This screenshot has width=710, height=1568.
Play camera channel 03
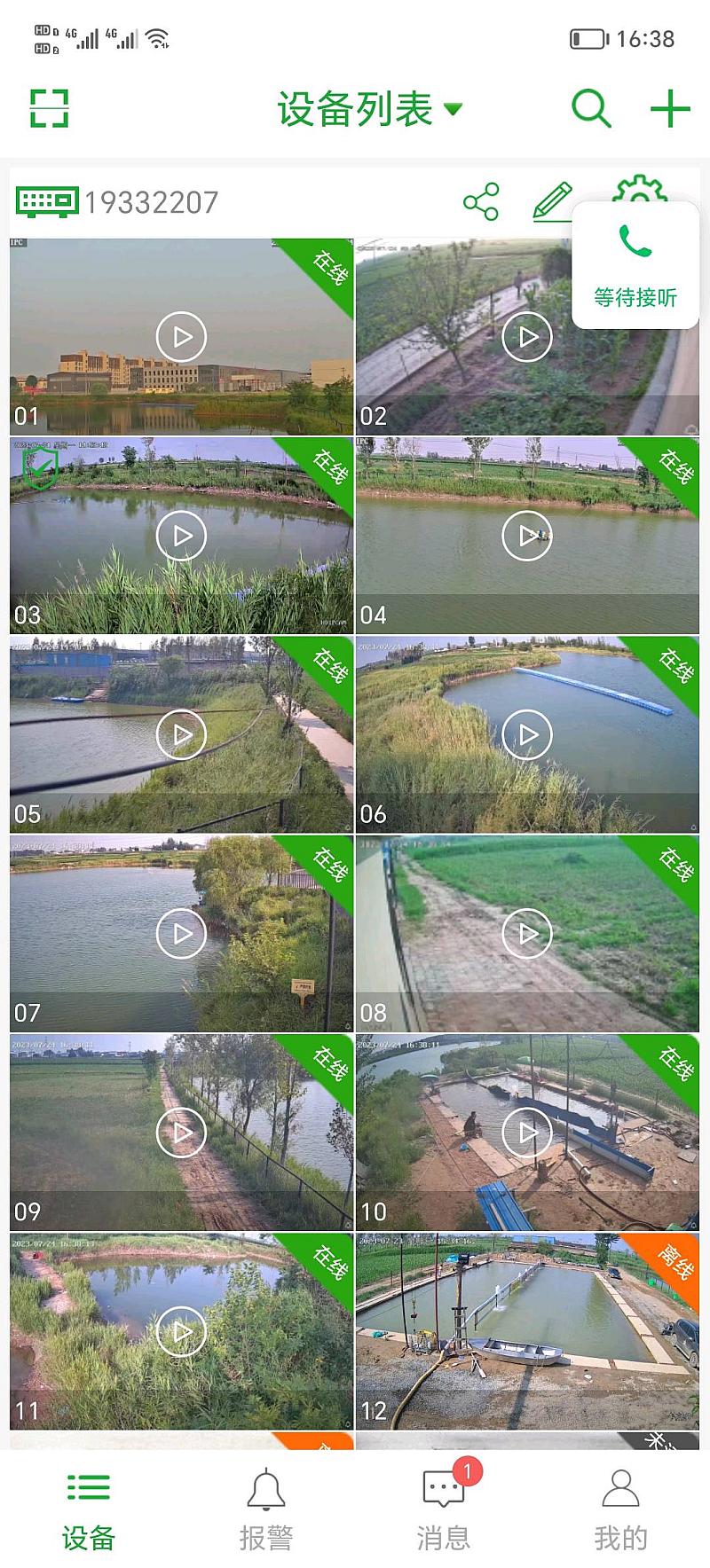click(181, 536)
